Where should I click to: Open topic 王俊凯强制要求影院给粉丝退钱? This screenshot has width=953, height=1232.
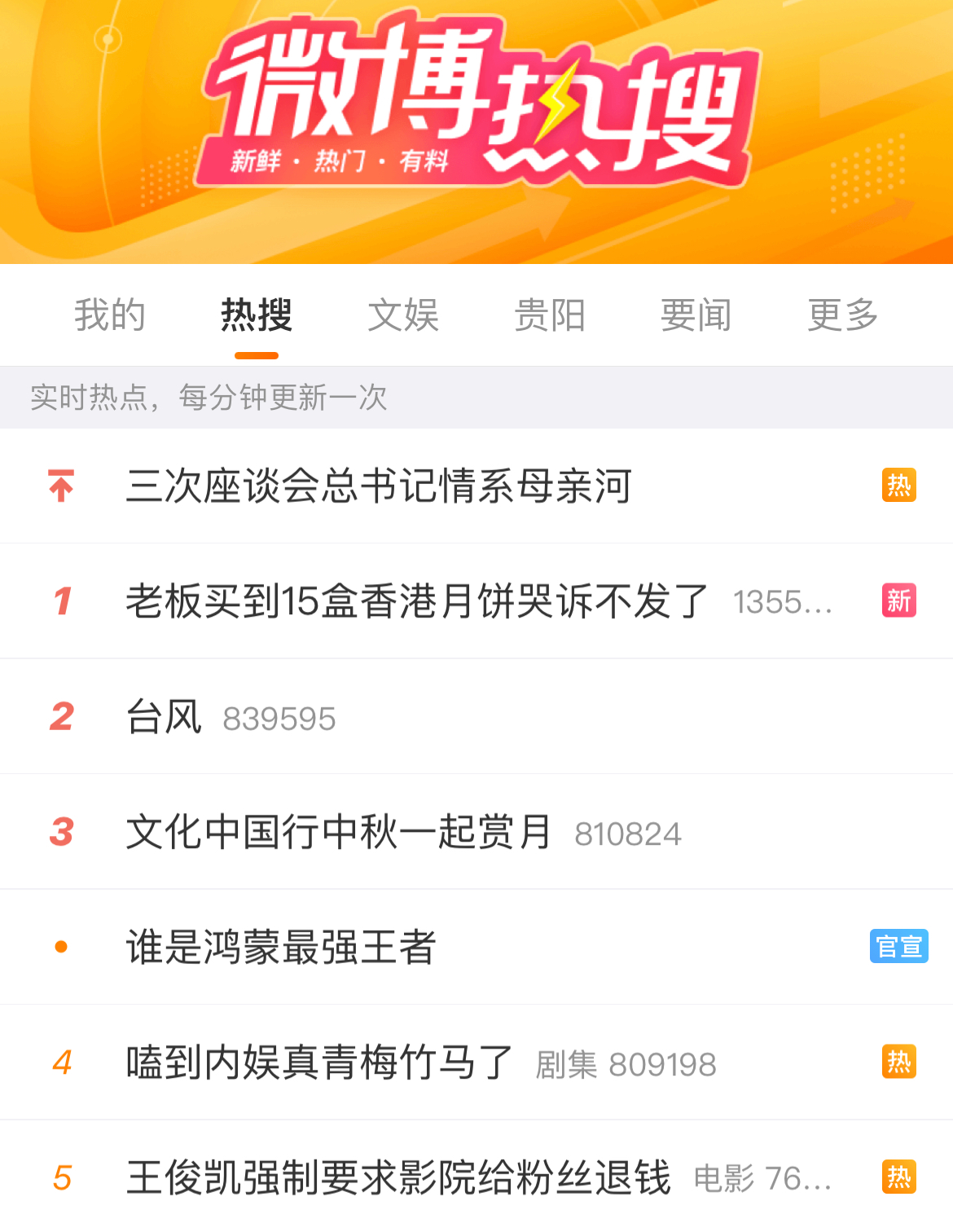398,1177
